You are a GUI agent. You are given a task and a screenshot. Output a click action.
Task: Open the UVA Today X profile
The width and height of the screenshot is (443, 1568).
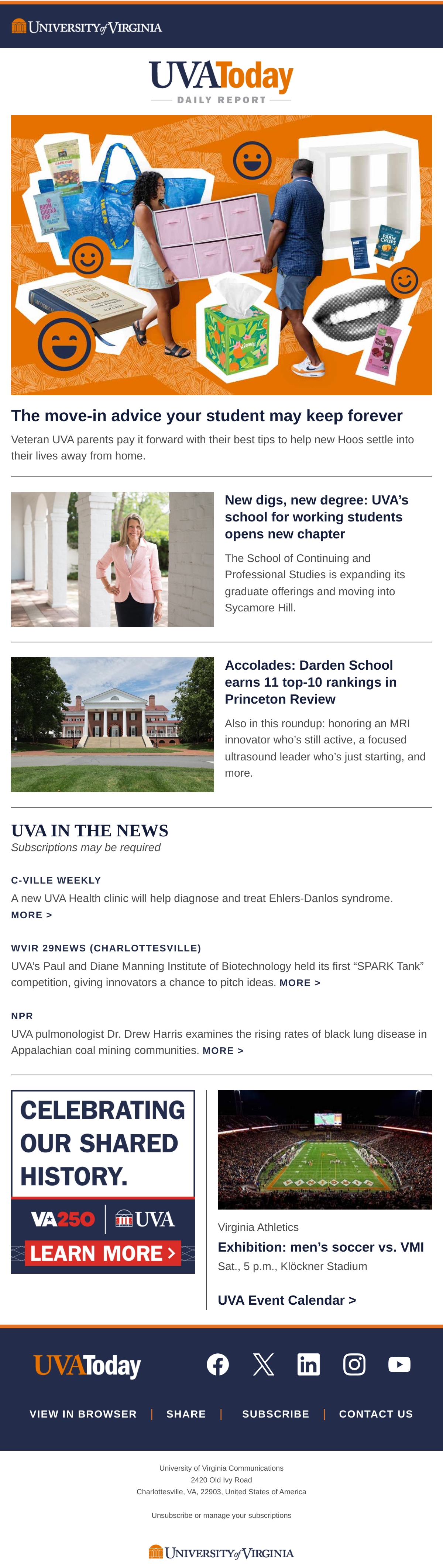click(263, 1364)
